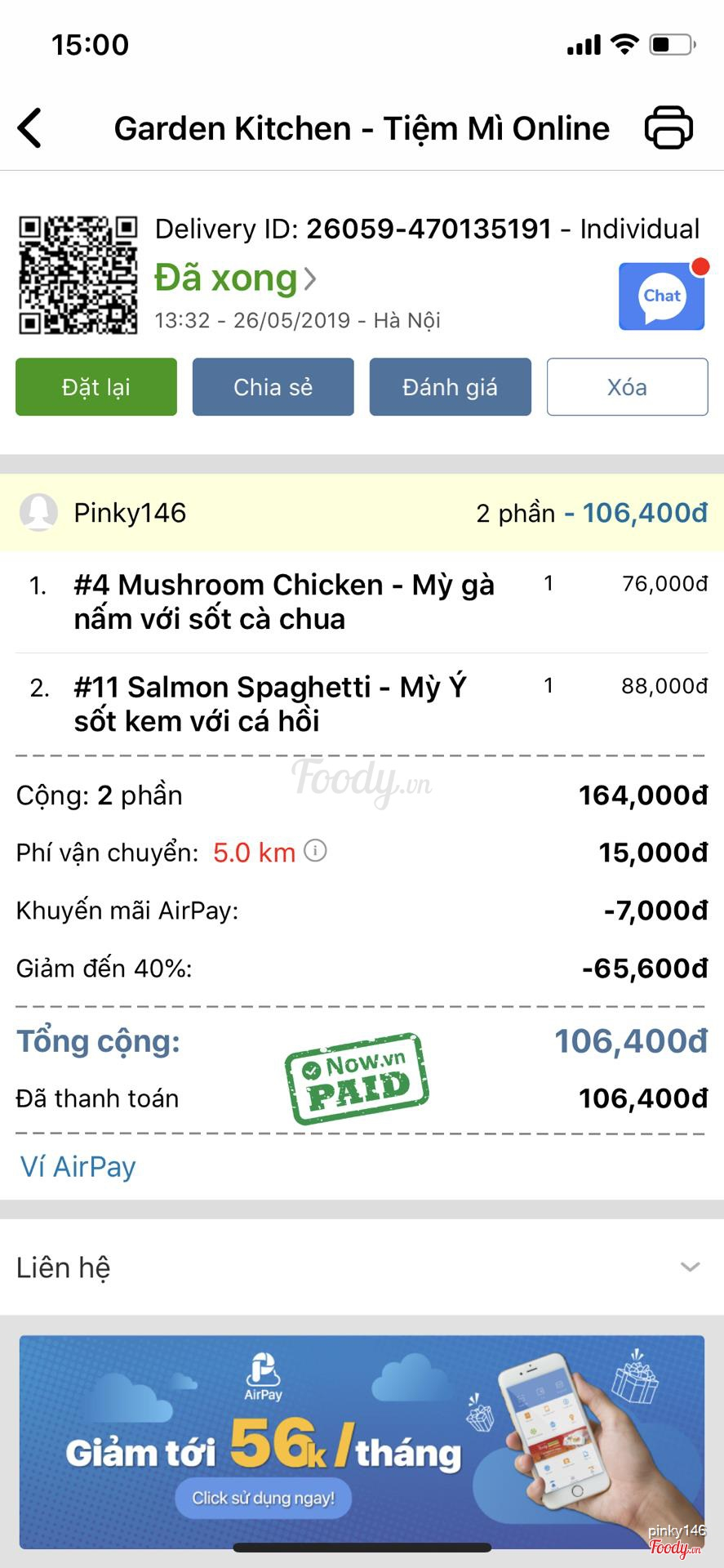724x1568 pixels.
Task: Open the AirPay Giảm tới 56k banner
Action: coord(362,1441)
